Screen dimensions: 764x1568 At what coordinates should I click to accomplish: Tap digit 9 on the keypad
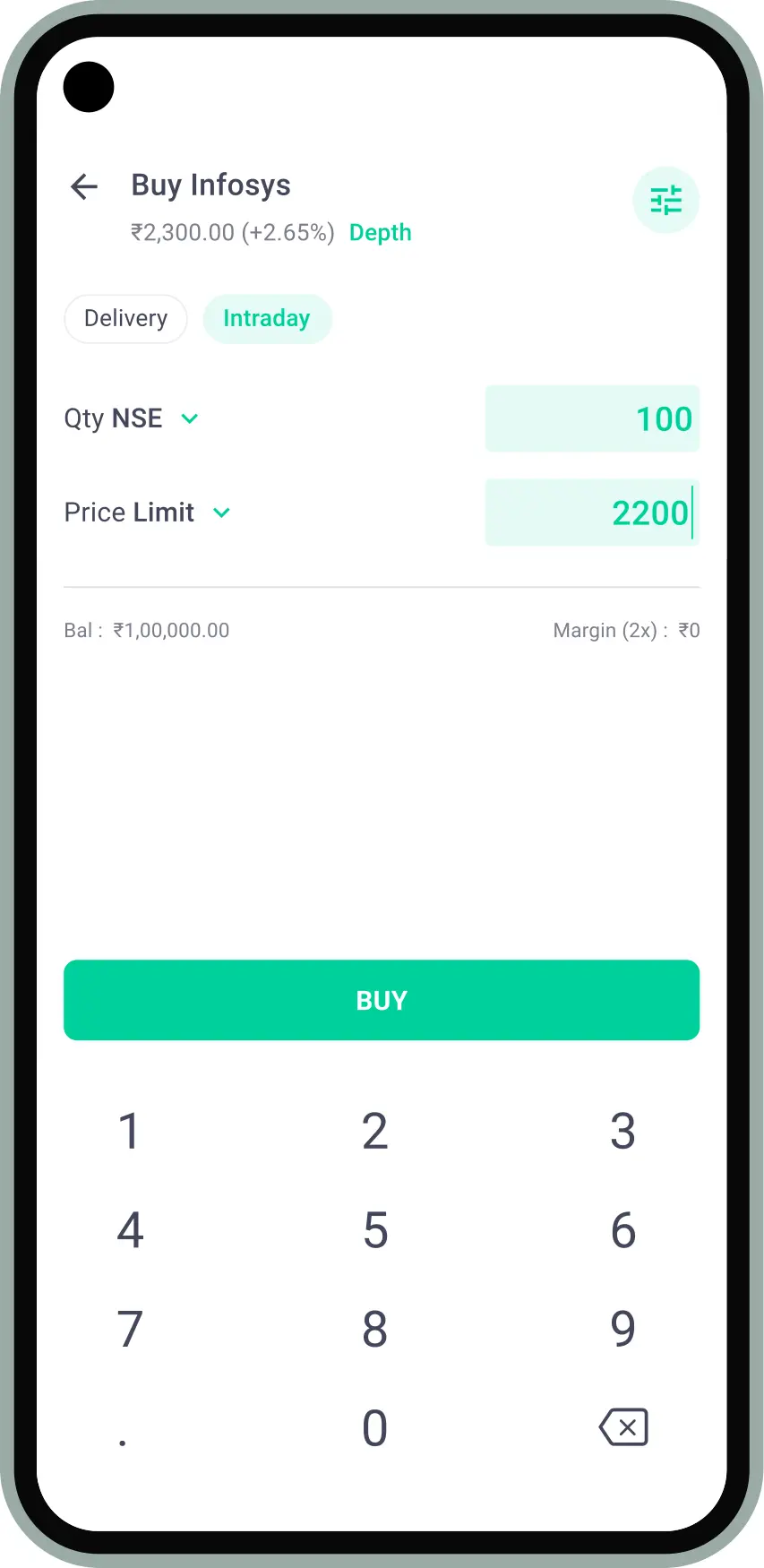(623, 1330)
